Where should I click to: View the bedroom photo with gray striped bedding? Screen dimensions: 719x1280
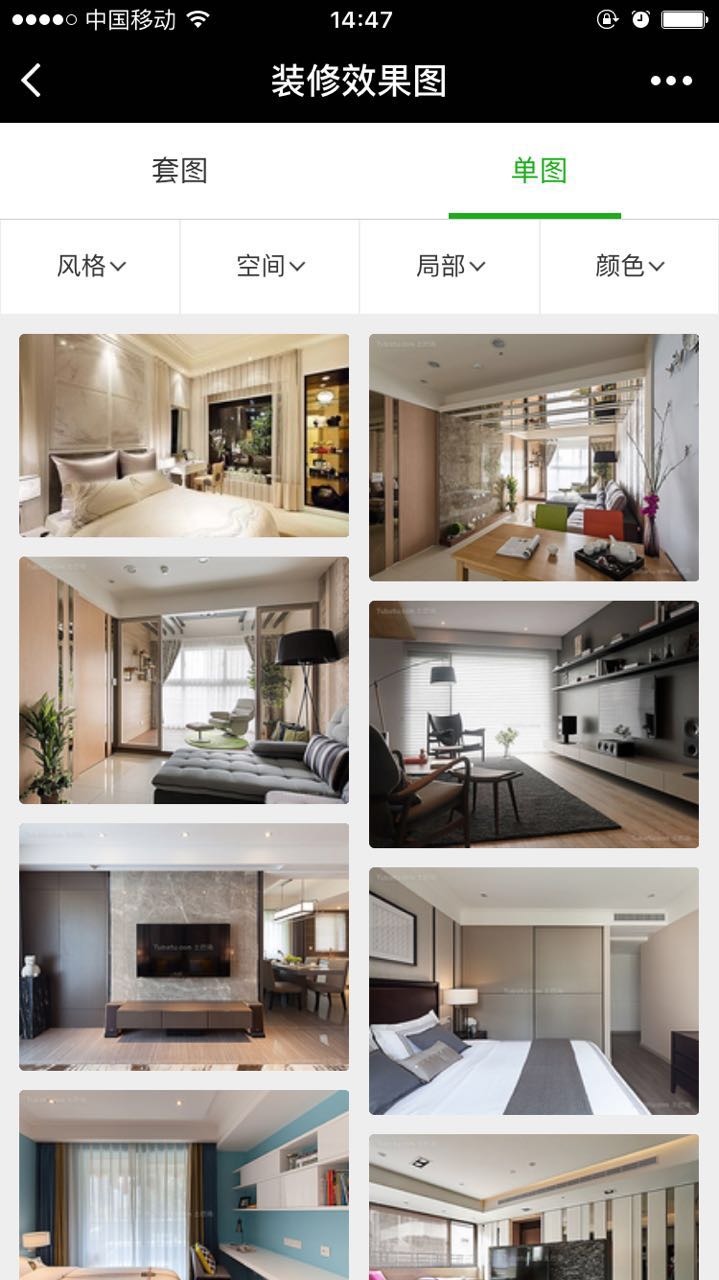pyautogui.click(x=534, y=990)
